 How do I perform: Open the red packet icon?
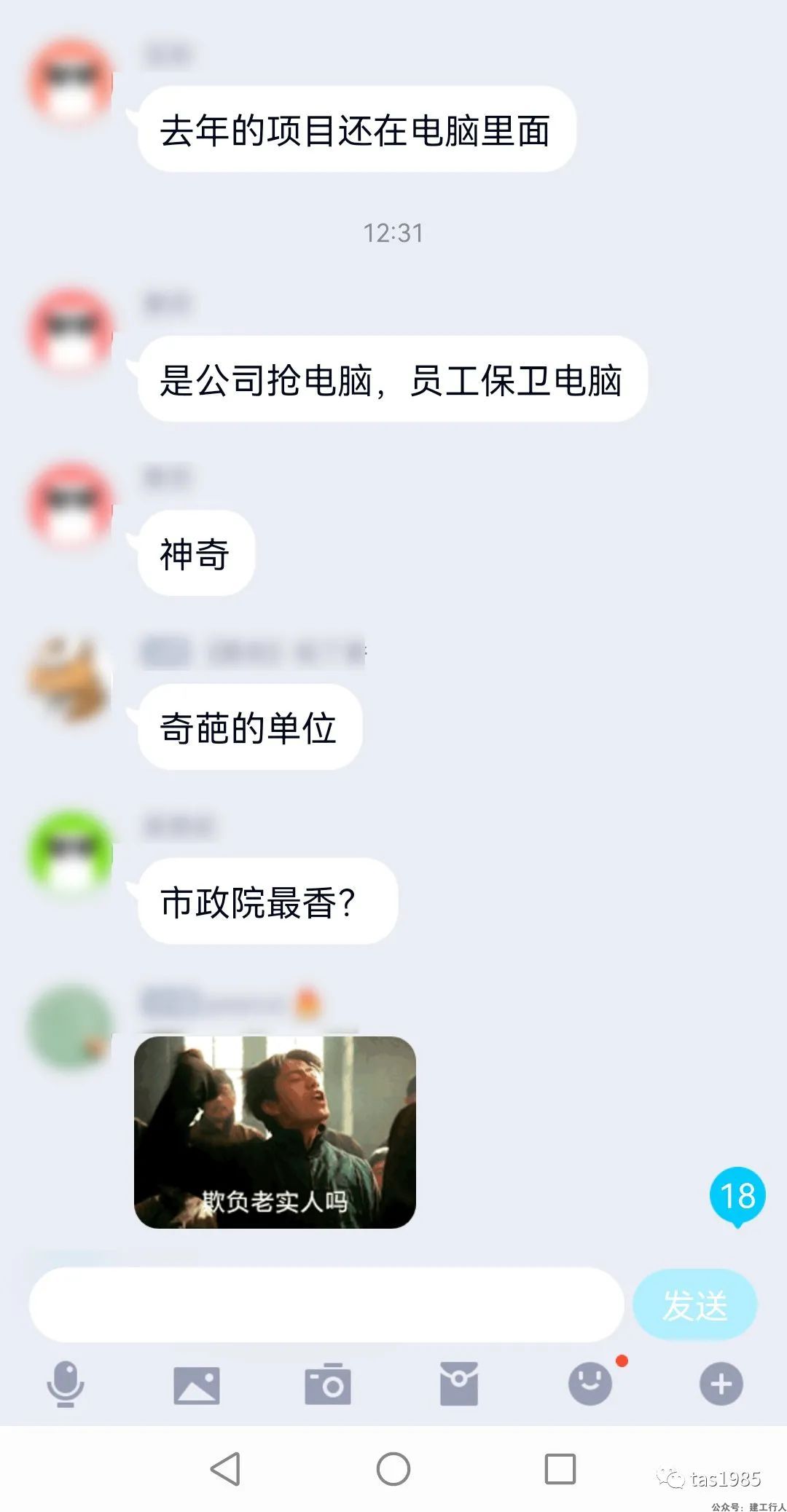[459, 1383]
